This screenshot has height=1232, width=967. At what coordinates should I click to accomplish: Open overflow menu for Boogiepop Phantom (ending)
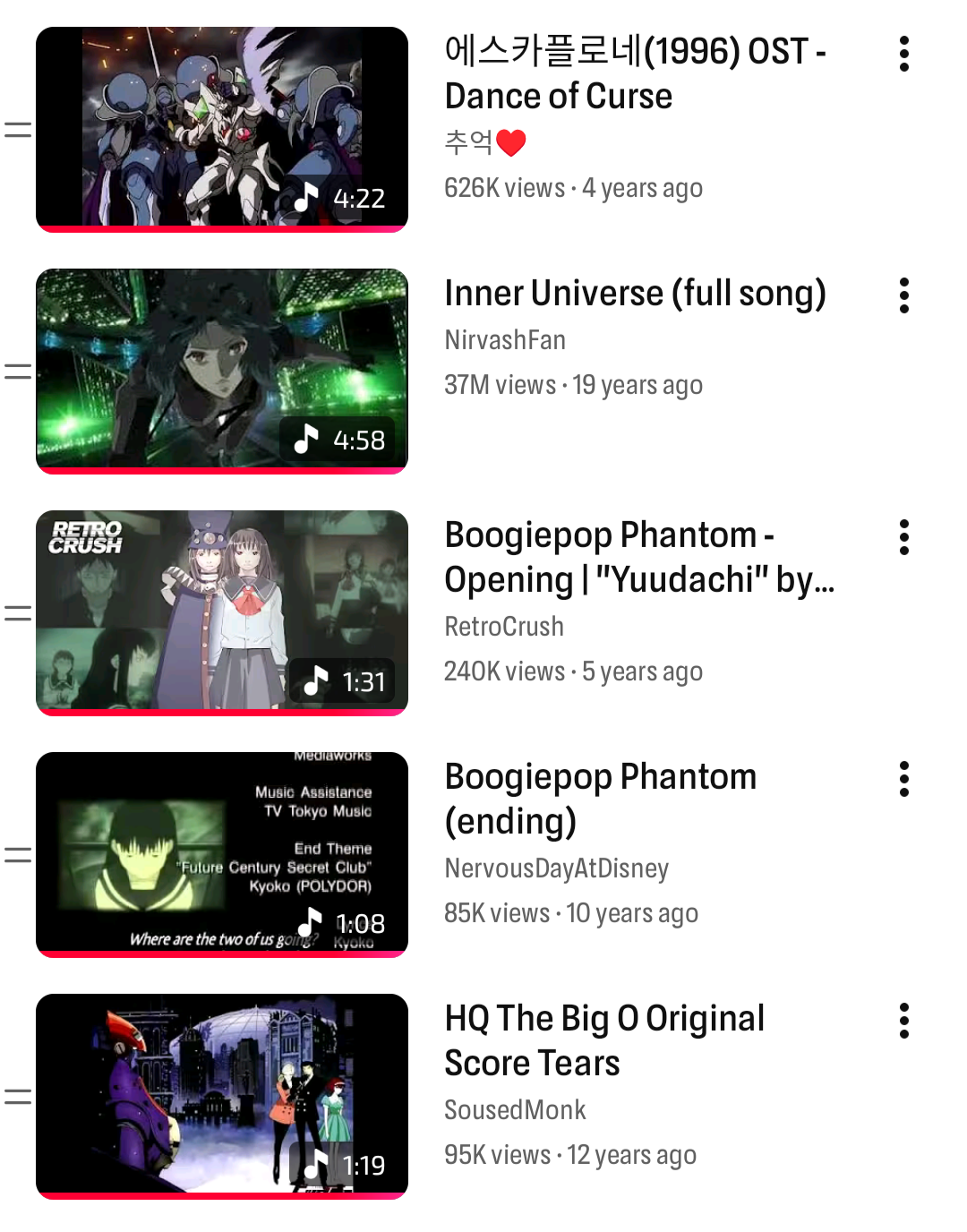pos(904,779)
